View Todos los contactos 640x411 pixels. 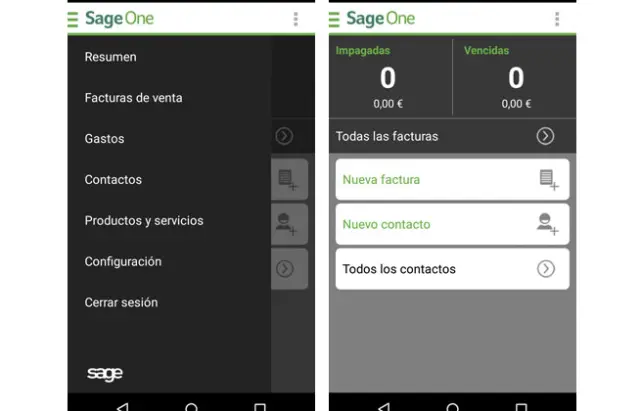coord(451,269)
